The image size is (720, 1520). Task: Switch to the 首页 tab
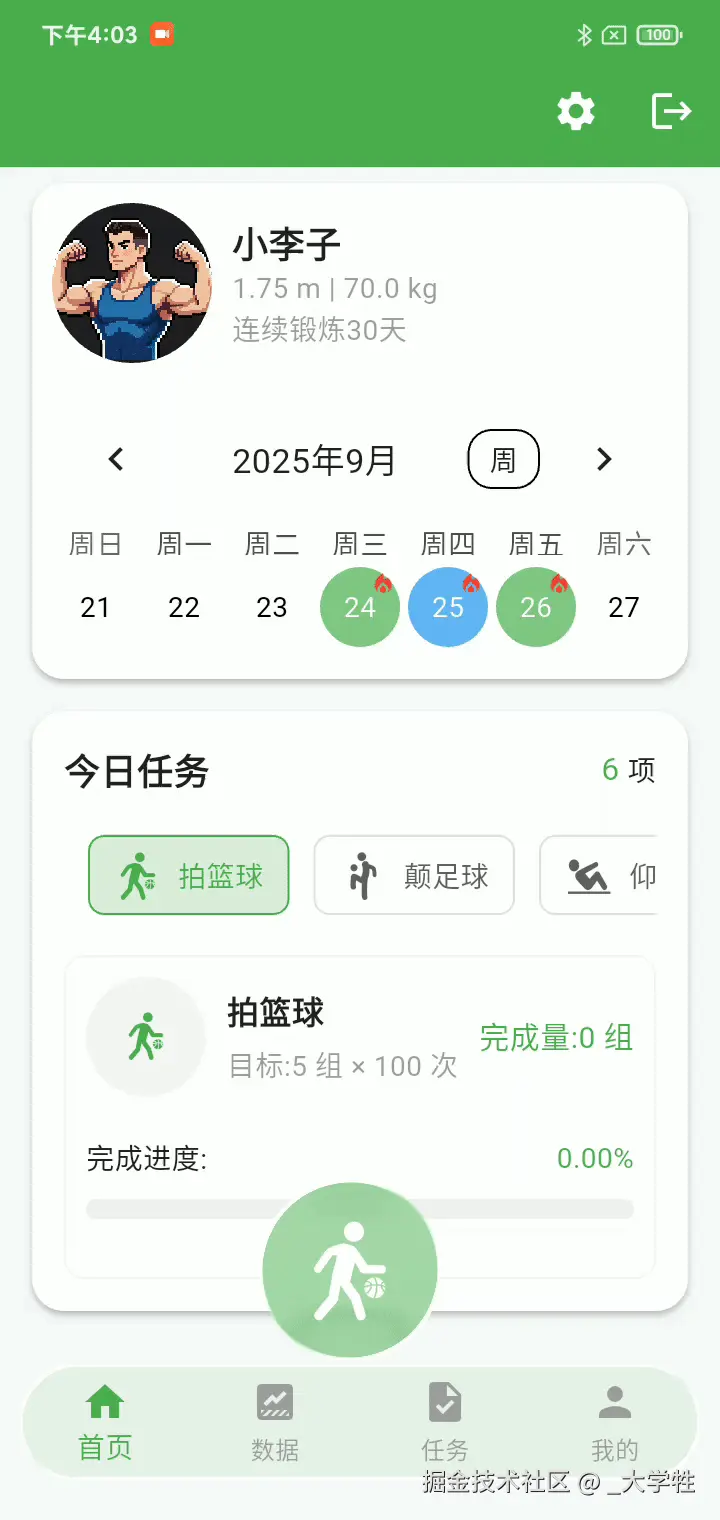tap(105, 1422)
